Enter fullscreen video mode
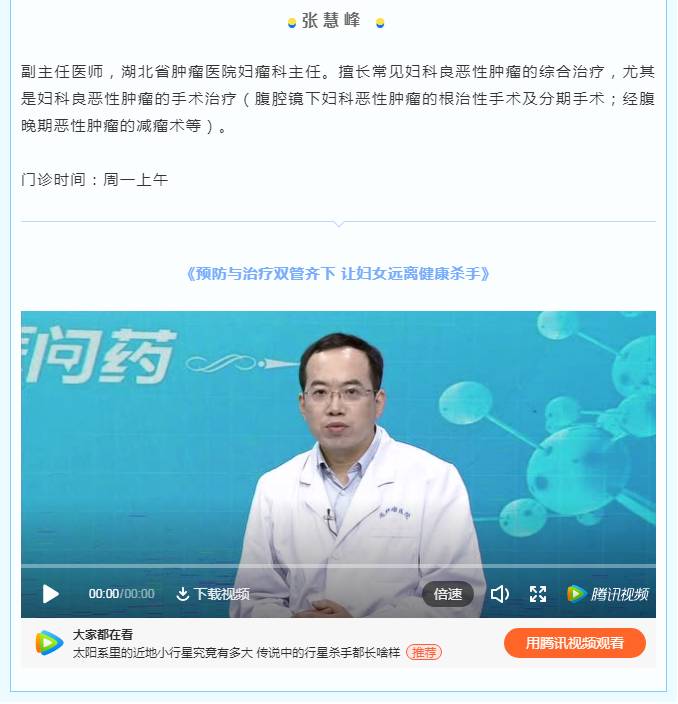The height and width of the screenshot is (704, 678). click(x=538, y=594)
